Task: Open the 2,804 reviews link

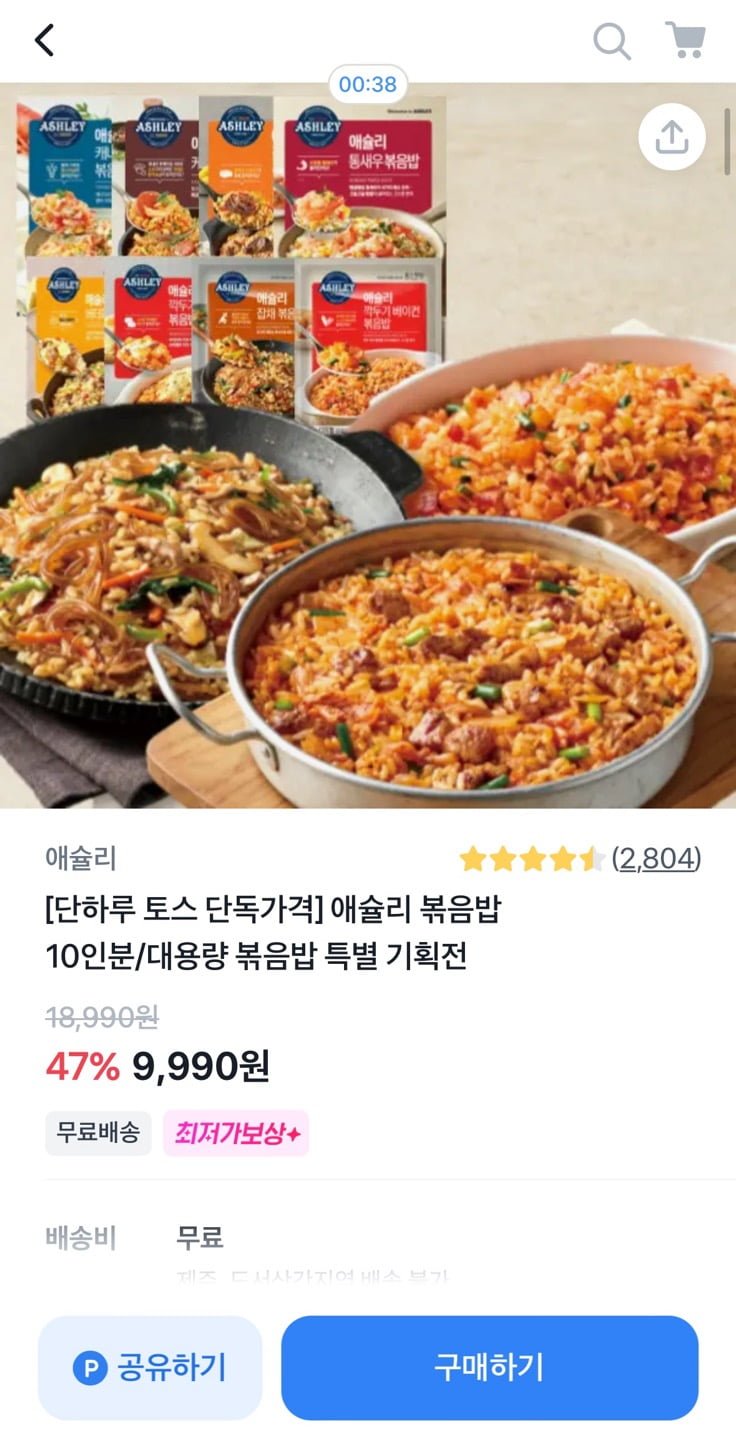Action: click(x=656, y=858)
